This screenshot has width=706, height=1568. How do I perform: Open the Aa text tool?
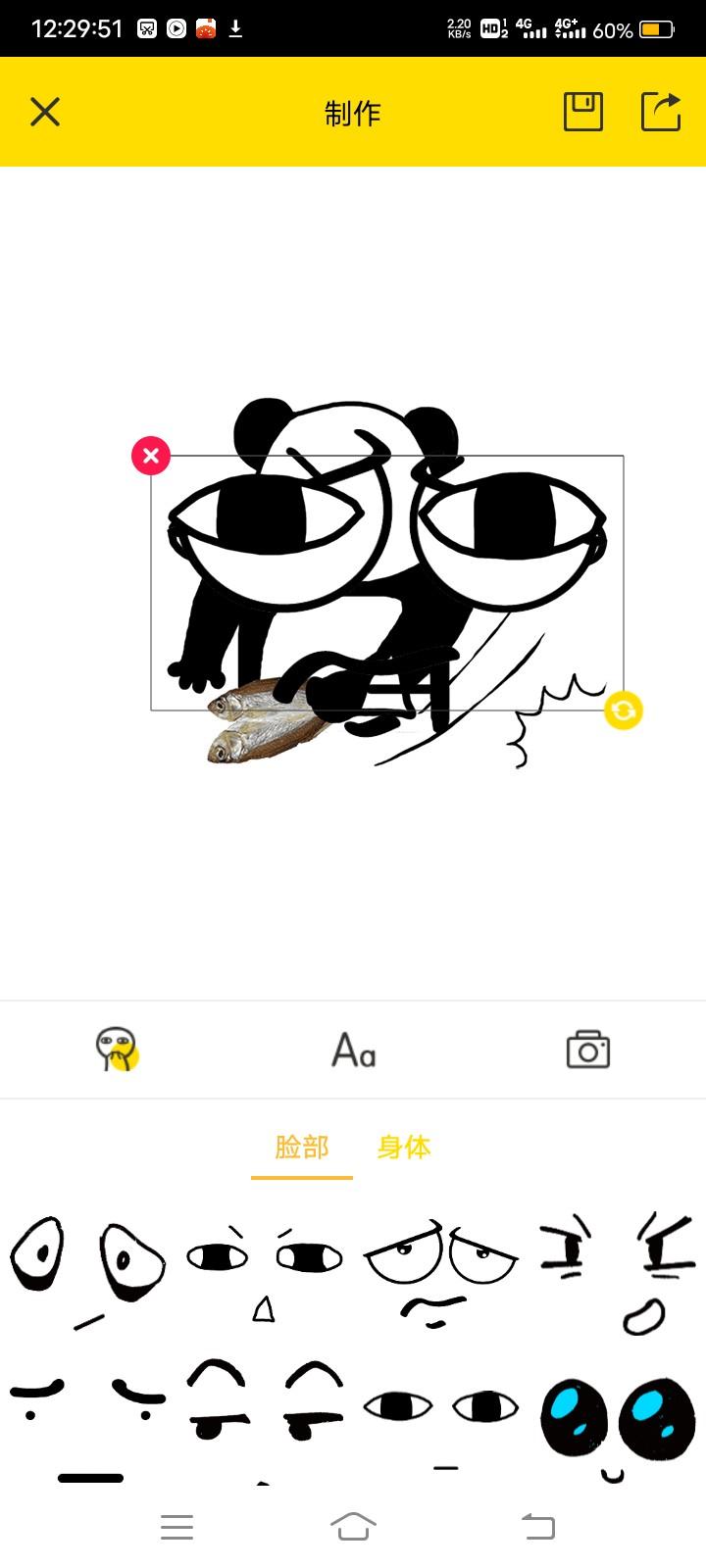click(x=353, y=1050)
